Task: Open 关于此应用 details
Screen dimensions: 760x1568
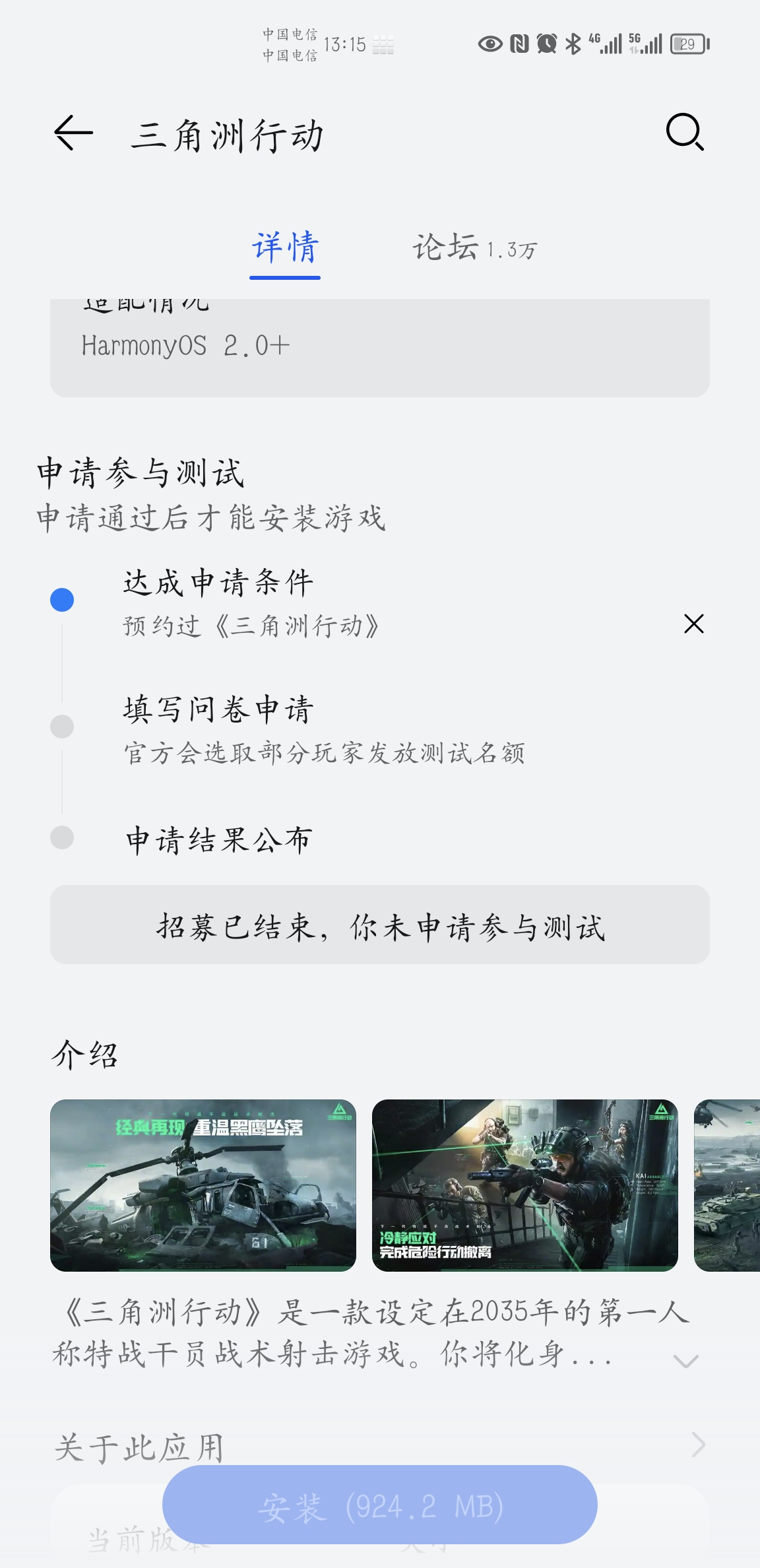Action: 379,1447
